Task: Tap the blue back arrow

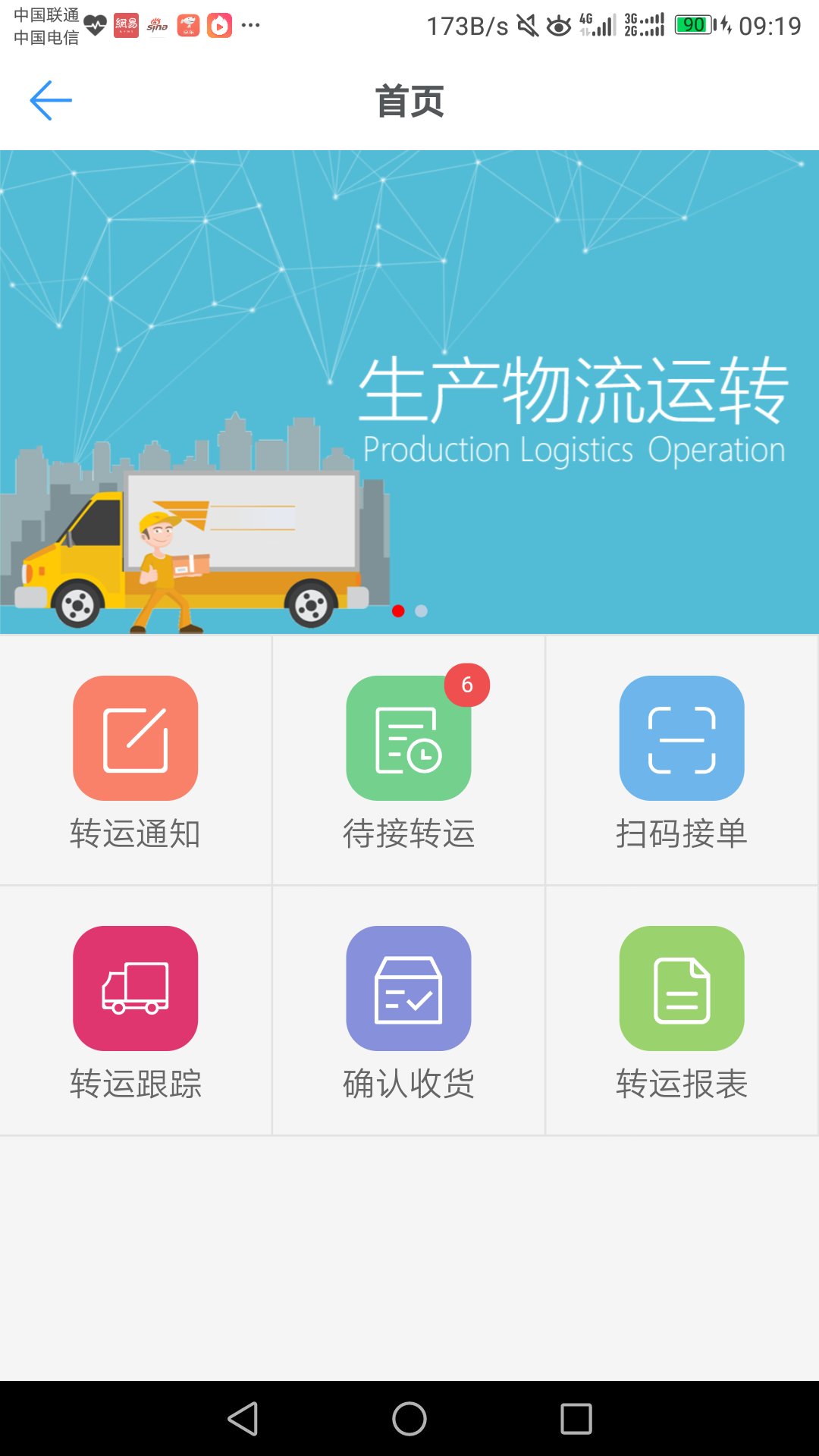Action: (x=51, y=100)
